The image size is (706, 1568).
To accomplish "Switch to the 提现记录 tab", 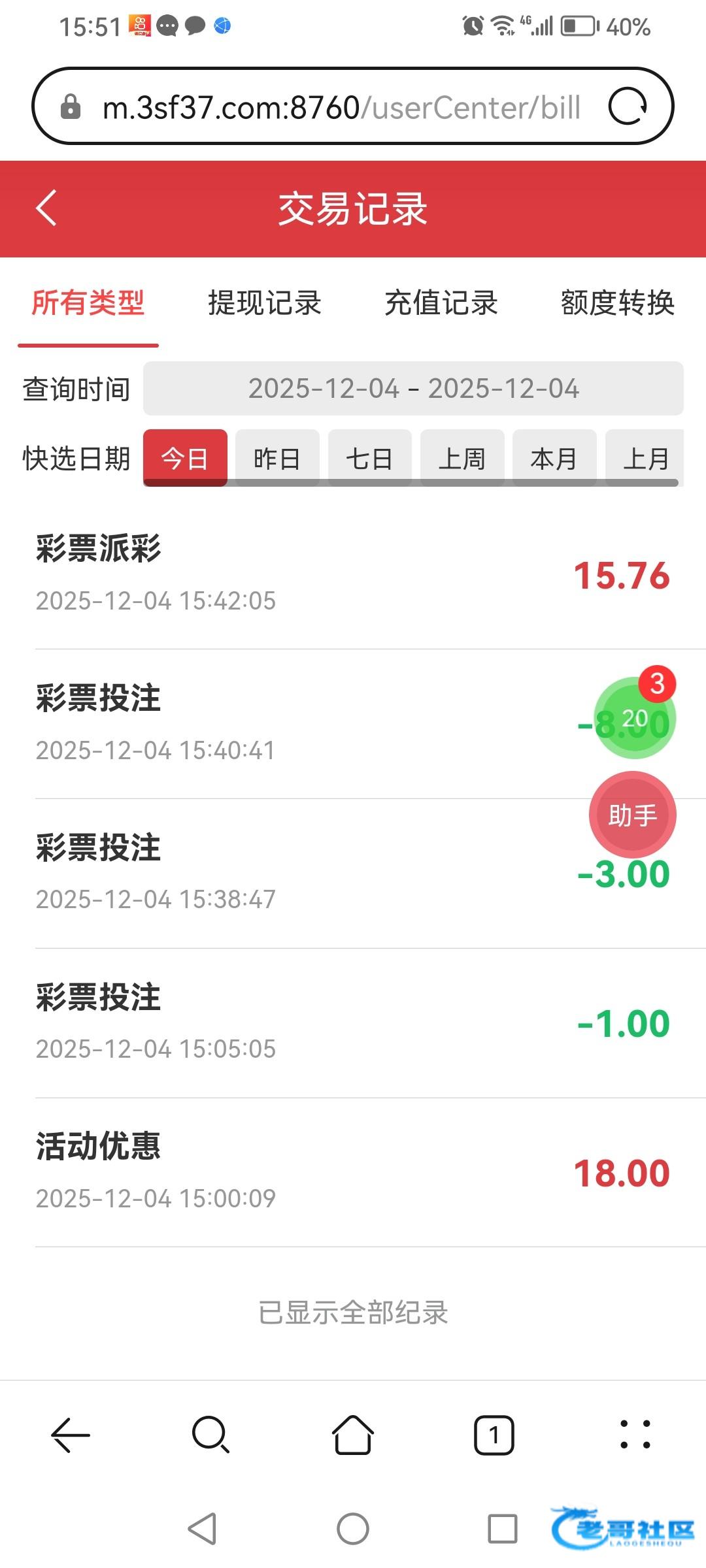I will [264, 303].
